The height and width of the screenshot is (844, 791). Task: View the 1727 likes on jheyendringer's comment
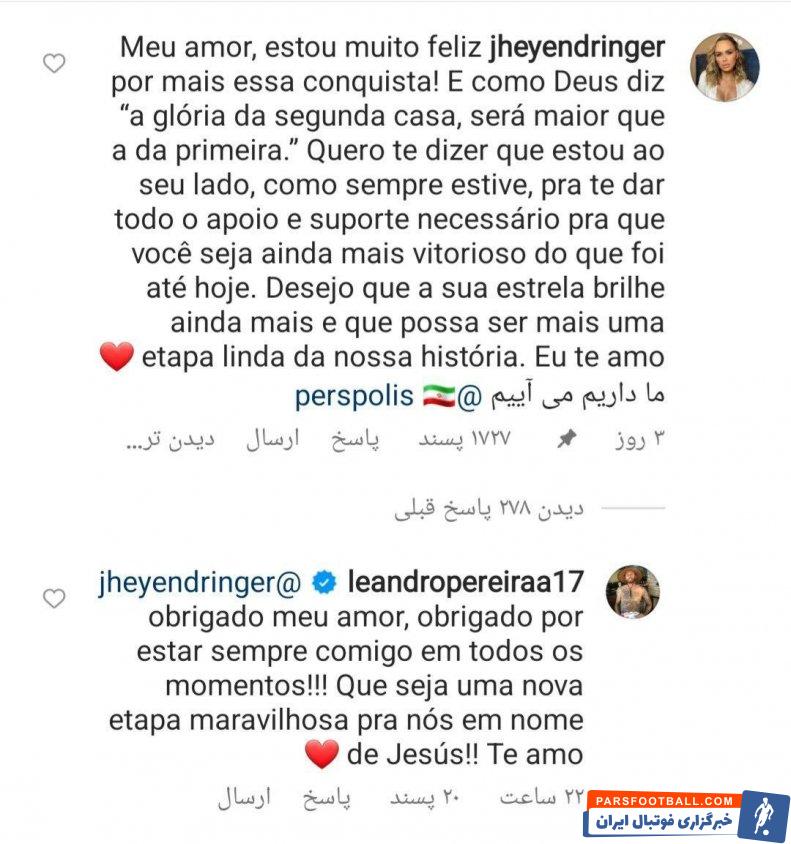pos(470,440)
